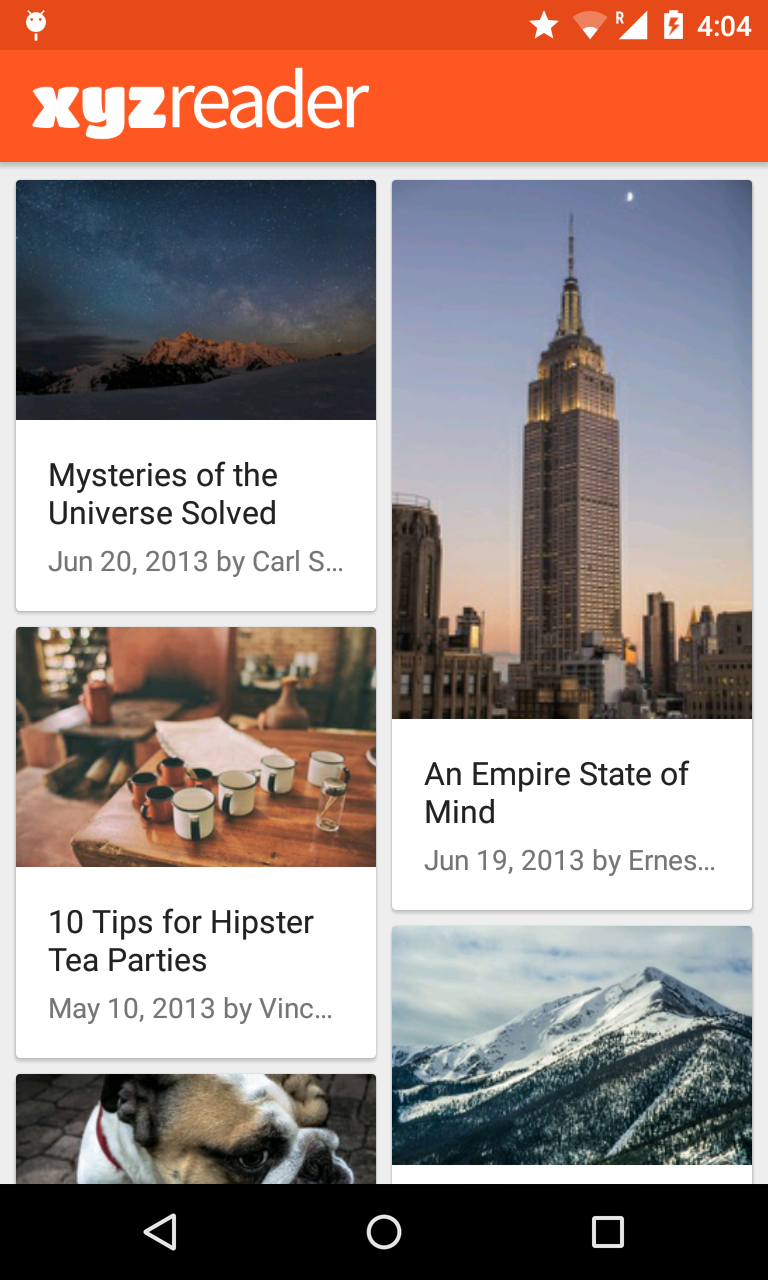The image size is (768, 1280).
Task: View the bulldog photo article card
Action: click(196, 1128)
